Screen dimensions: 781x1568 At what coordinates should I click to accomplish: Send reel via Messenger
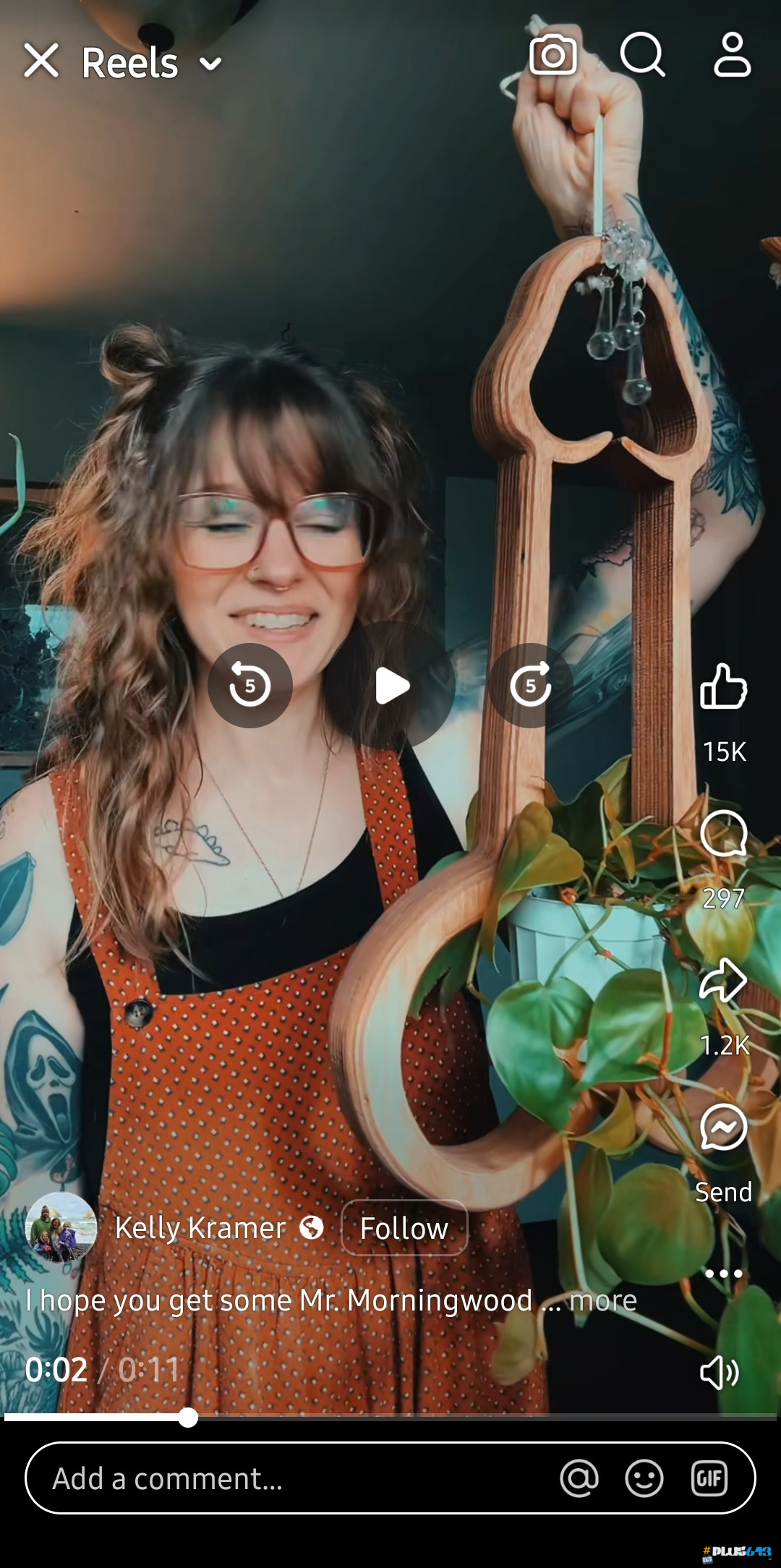coord(723,1128)
